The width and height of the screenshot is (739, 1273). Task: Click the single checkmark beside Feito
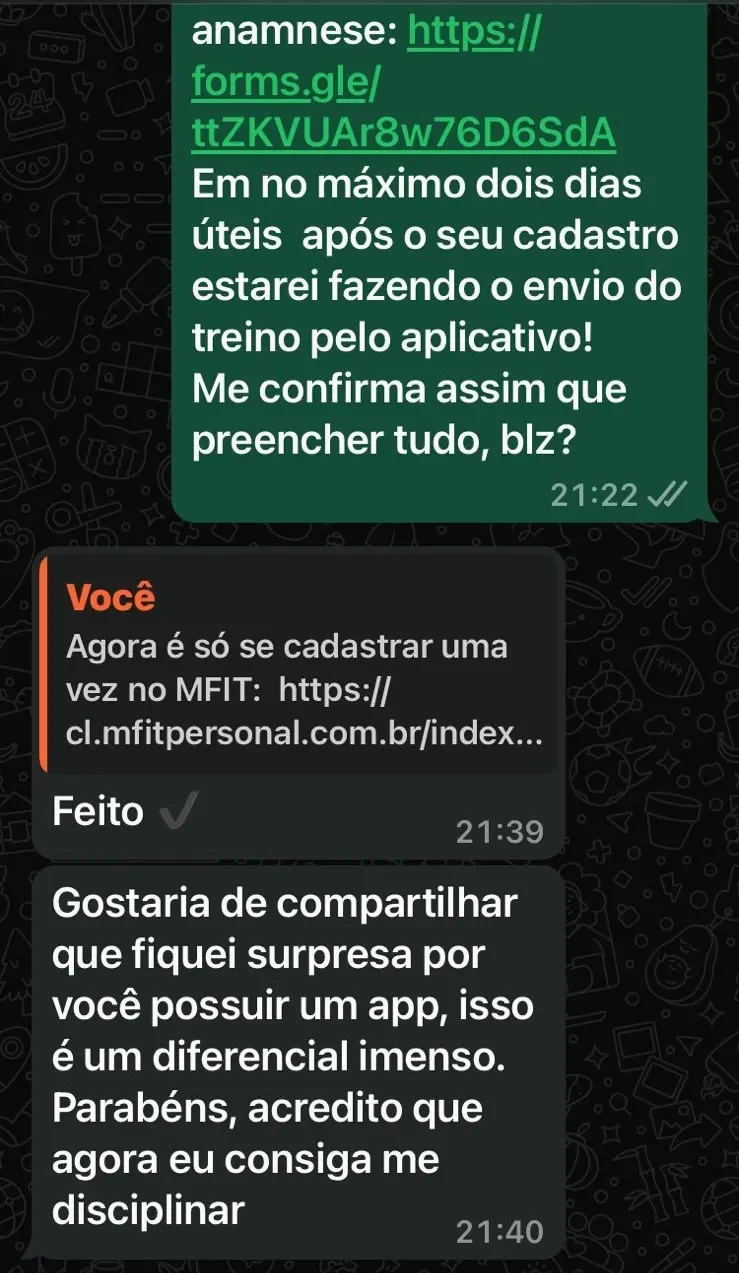click(176, 812)
